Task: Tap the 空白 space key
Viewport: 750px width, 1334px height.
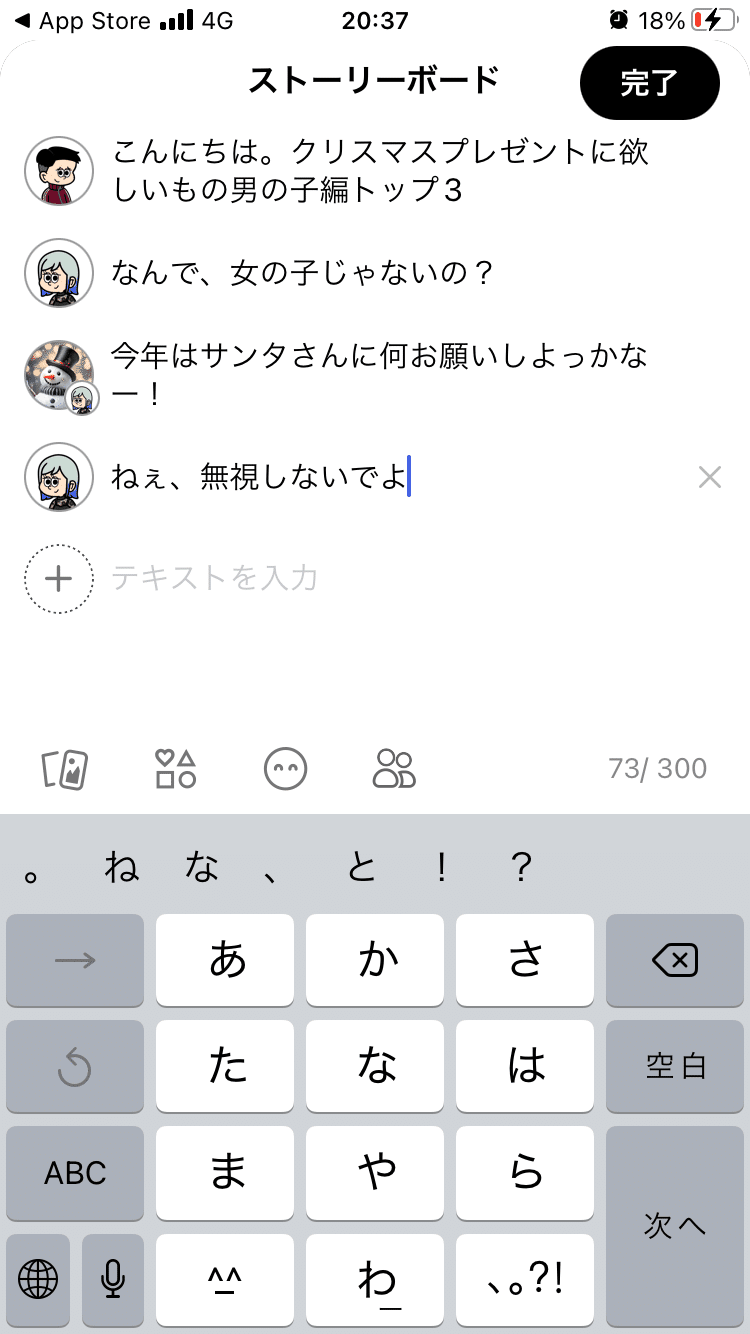Action: click(x=675, y=1067)
